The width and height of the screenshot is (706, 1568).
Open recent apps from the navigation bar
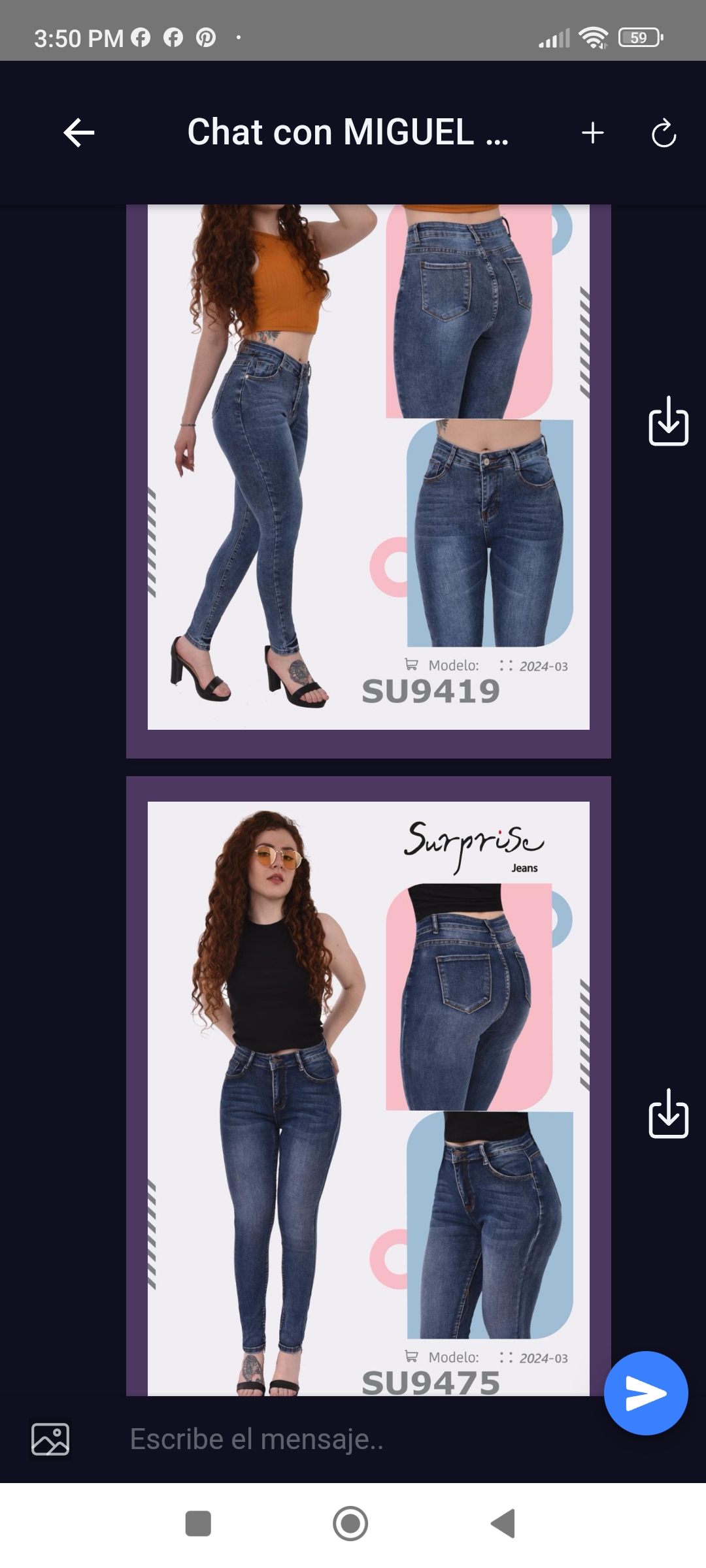click(x=198, y=1524)
